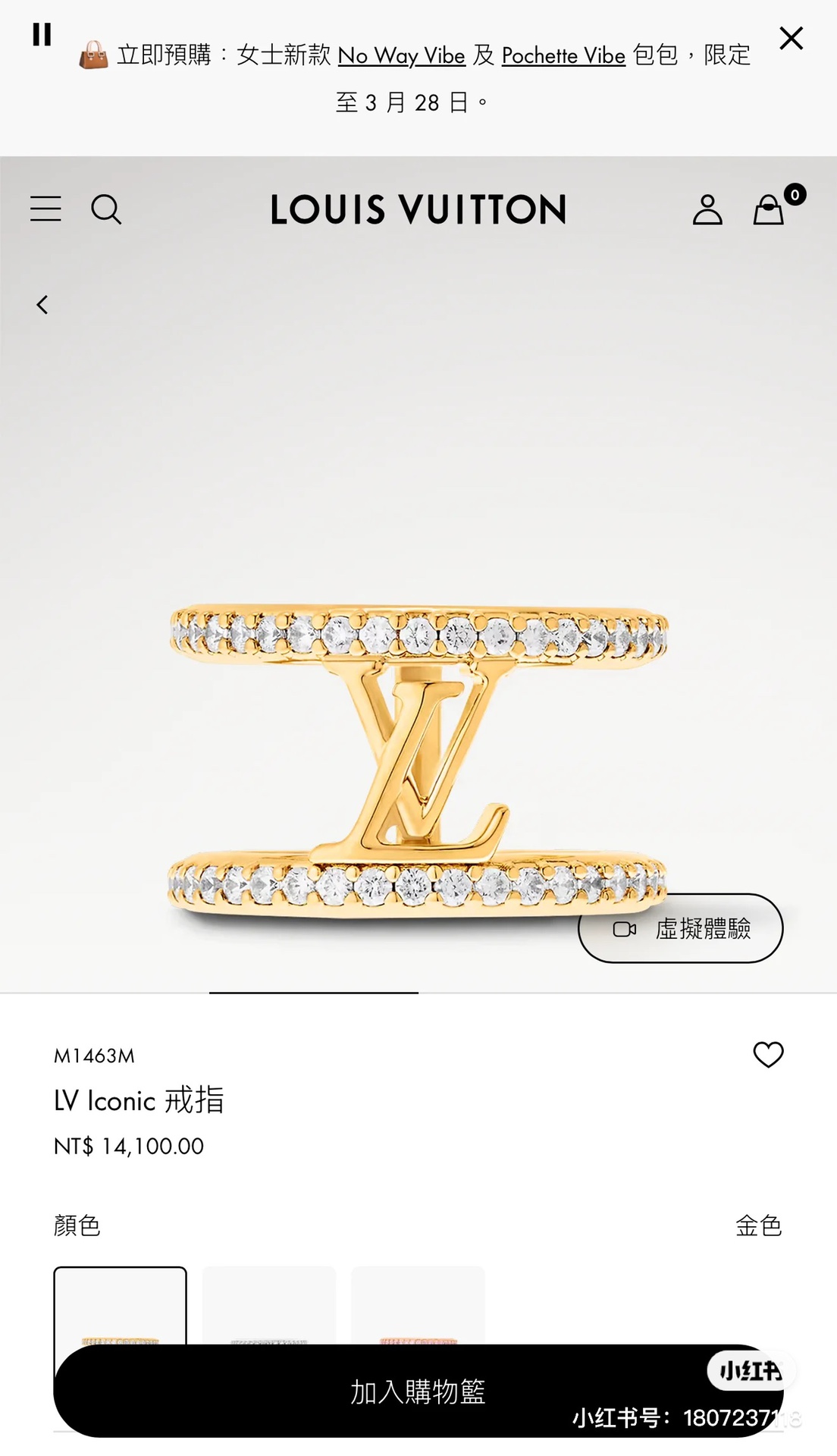Add LV Iconic ring to wishlist
837x1456 pixels.
768,1055
